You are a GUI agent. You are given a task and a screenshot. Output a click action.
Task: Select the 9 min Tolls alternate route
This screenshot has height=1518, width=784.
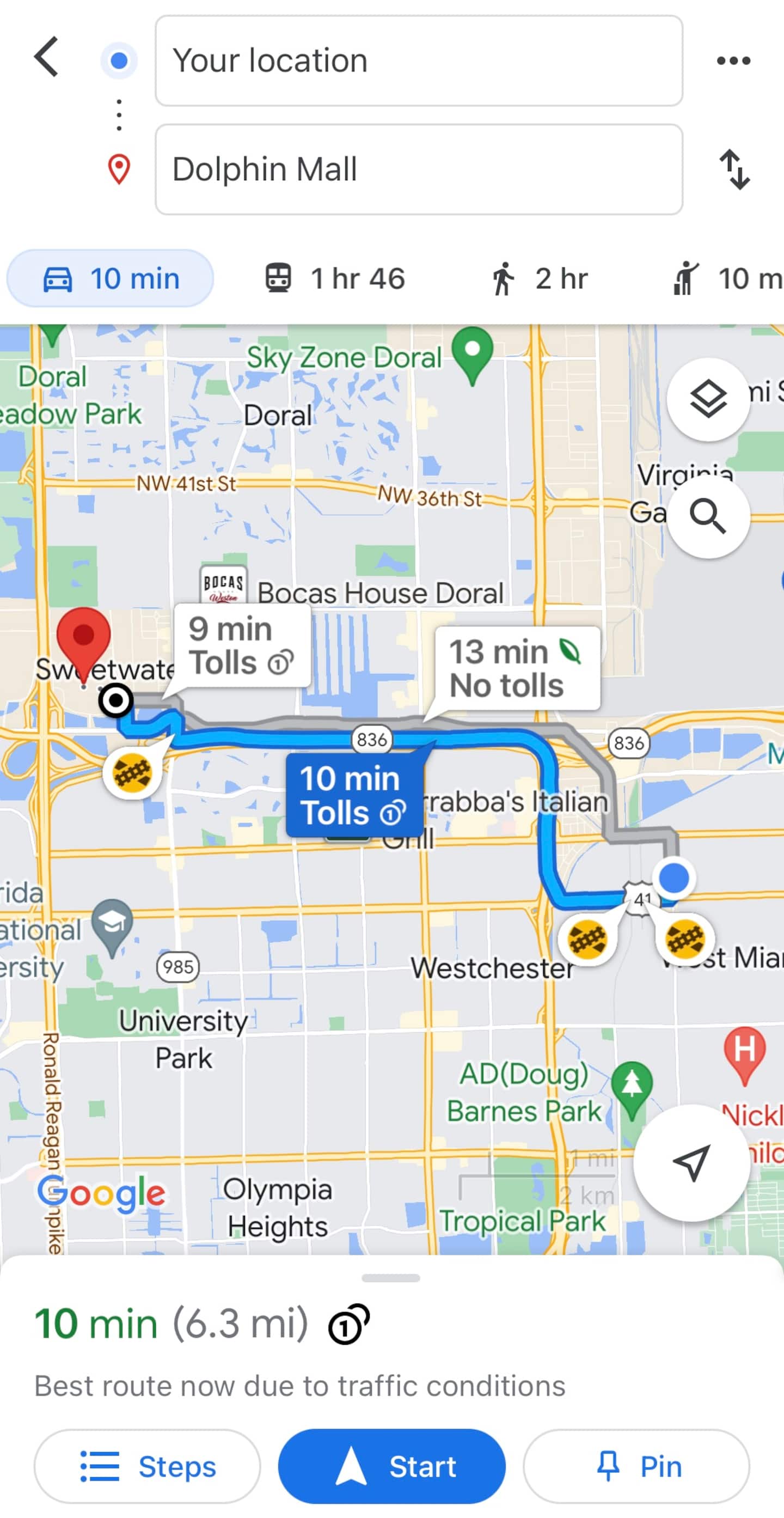(242, 645)
